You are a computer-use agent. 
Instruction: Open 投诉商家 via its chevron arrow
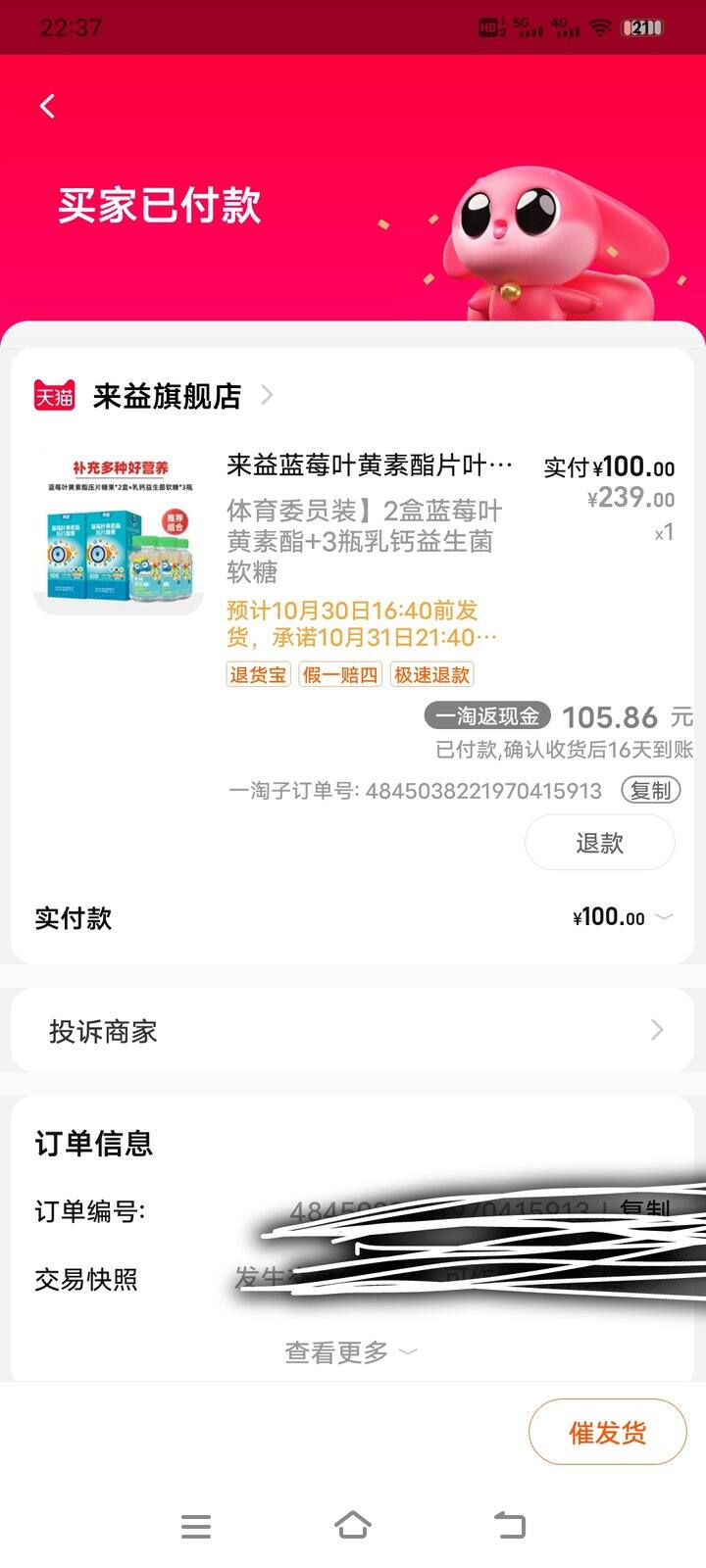pos(657,1030)
